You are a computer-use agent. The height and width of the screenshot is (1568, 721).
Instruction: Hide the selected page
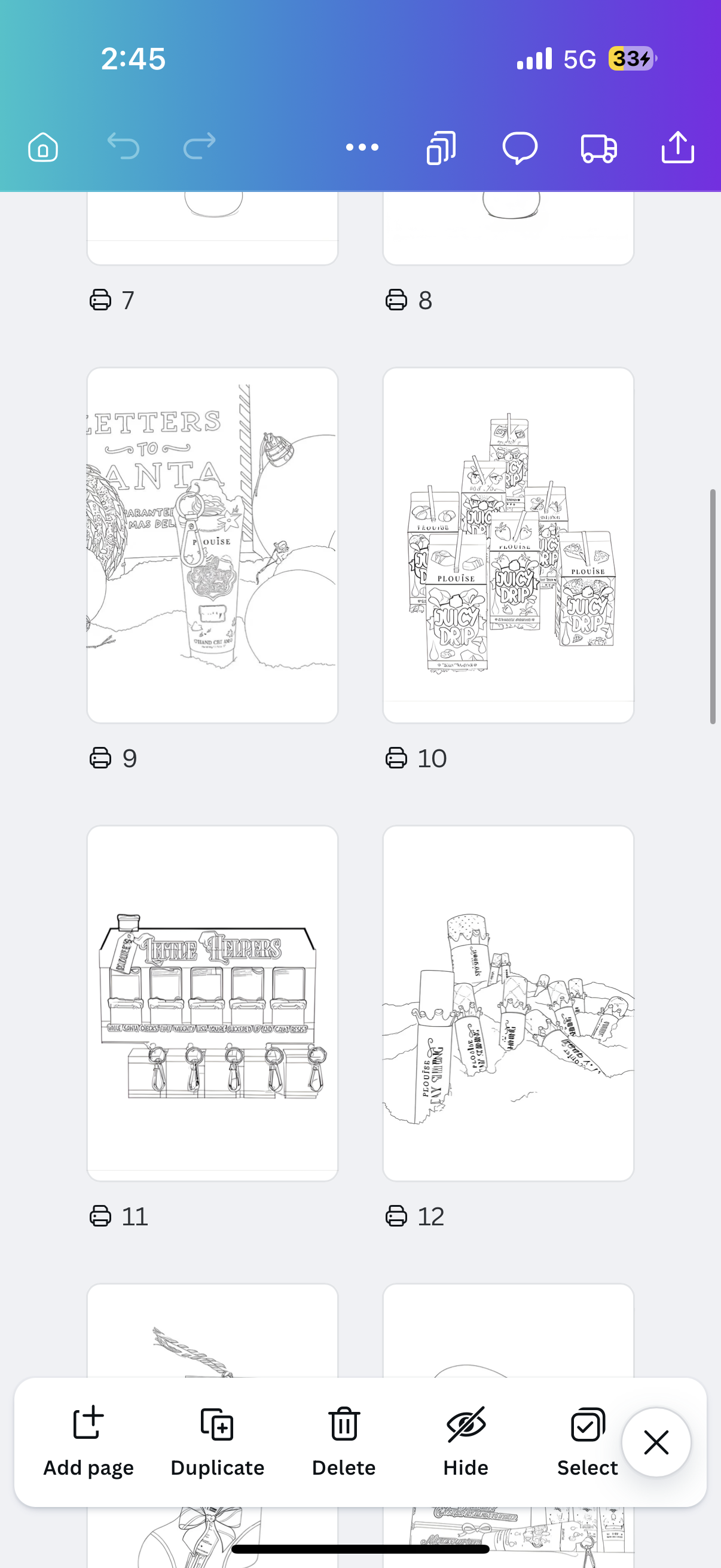466,1441
